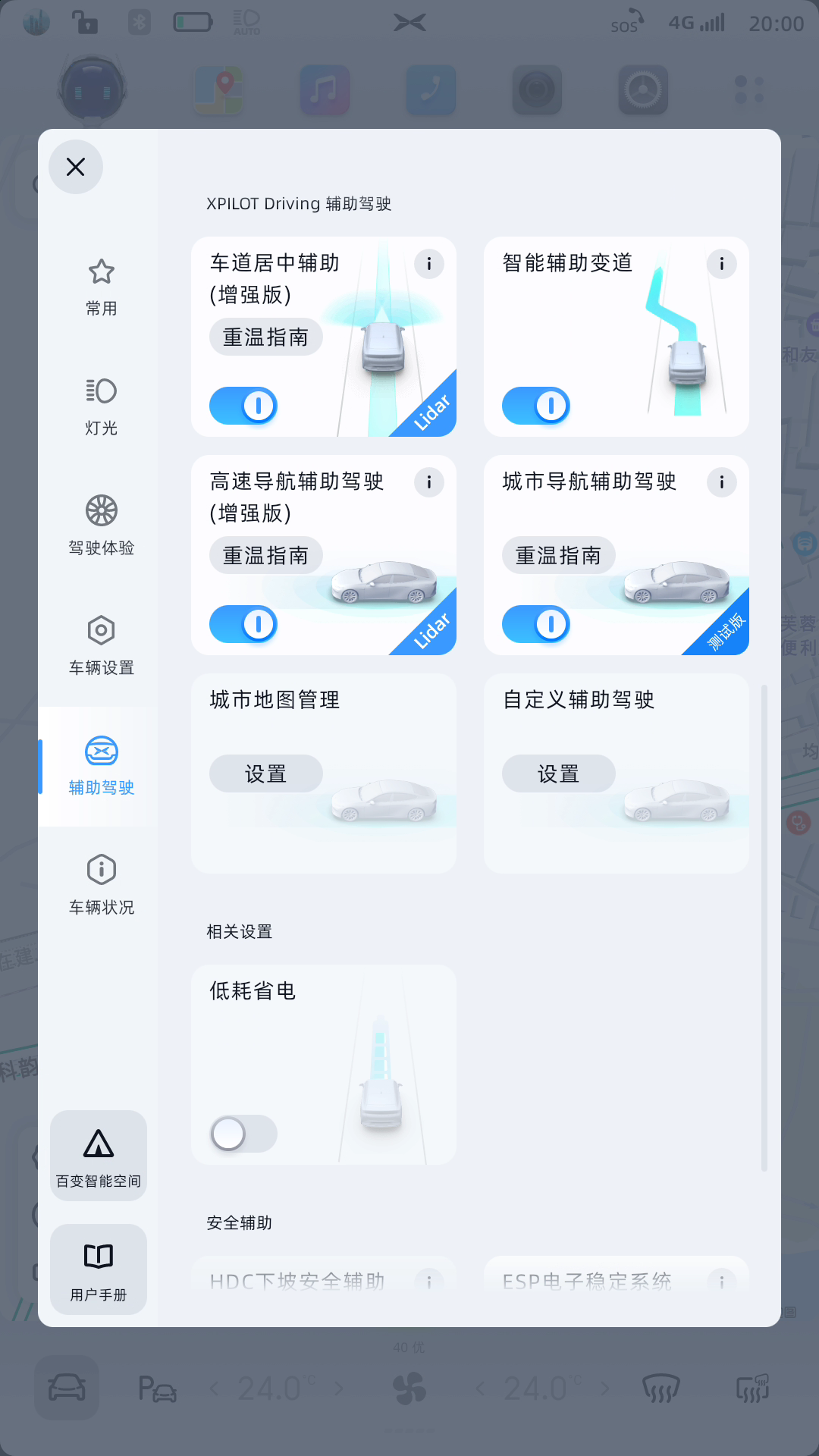This screenshot has height=1456, width=819.
Task: Turn off 高速导航辅助驾驶 switch
Action: pyautogui.click(x=243, y=623)
